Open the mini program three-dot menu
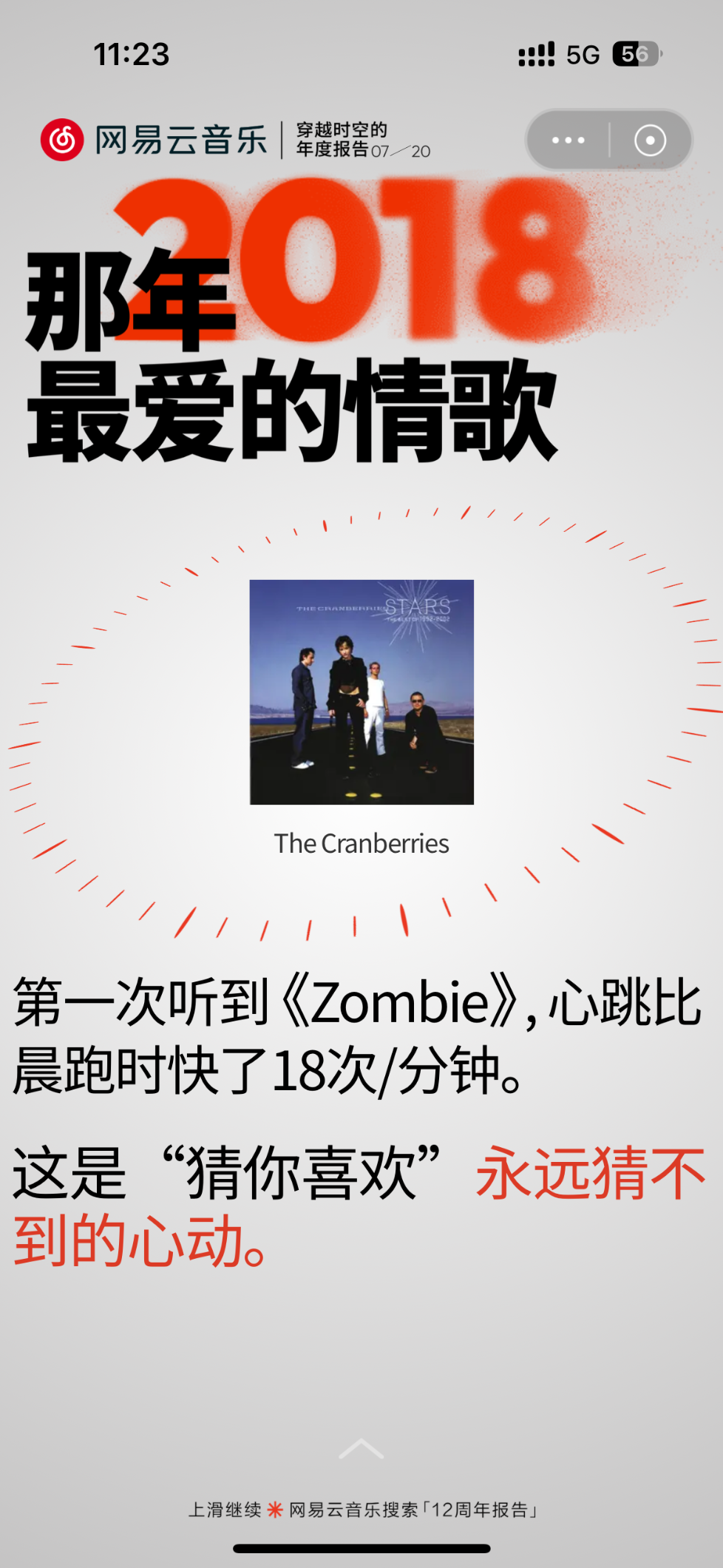Viewport: 723px width, 1568px height. point(568,140)
